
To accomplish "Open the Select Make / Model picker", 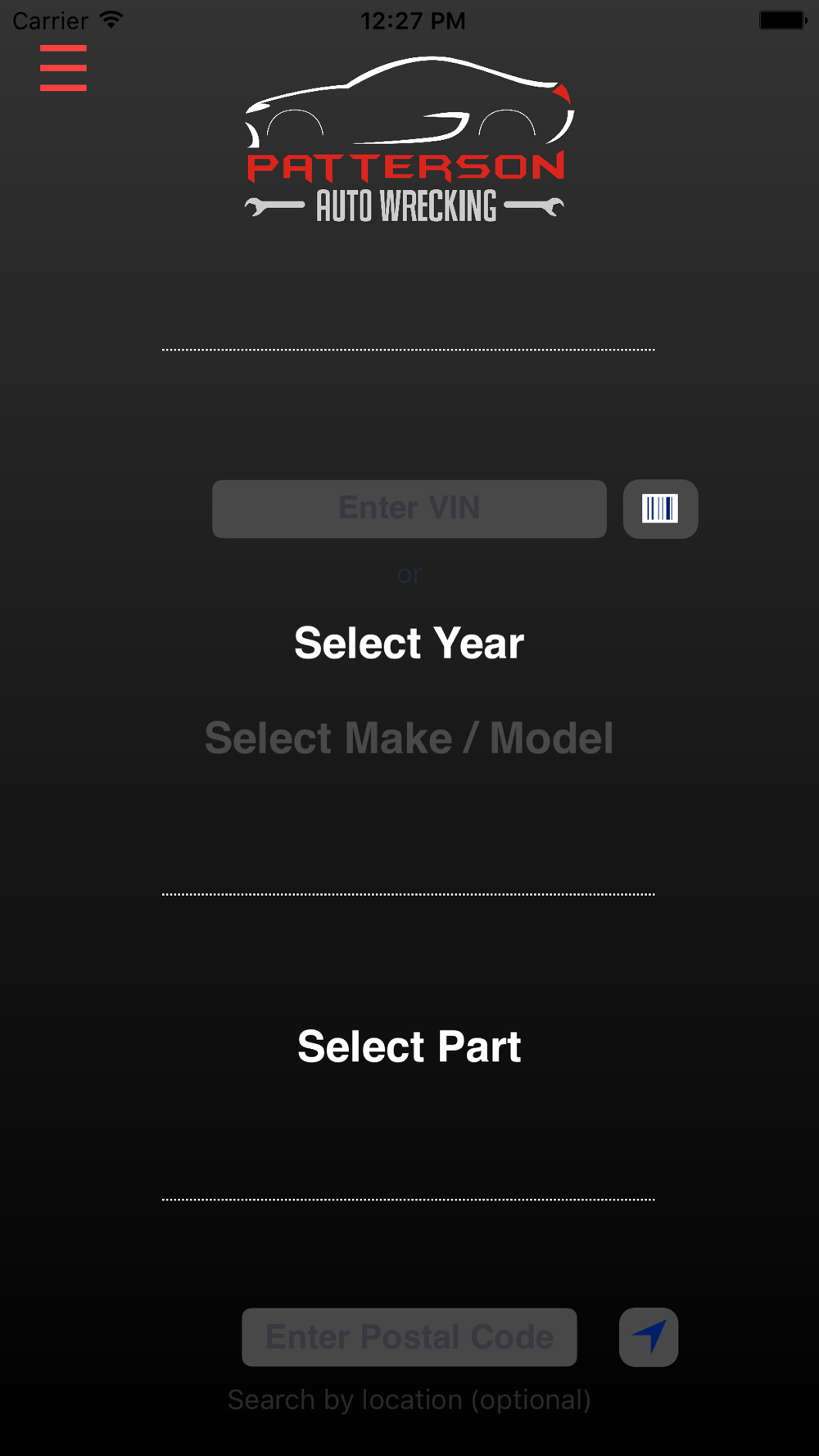I will pos(409,739).
